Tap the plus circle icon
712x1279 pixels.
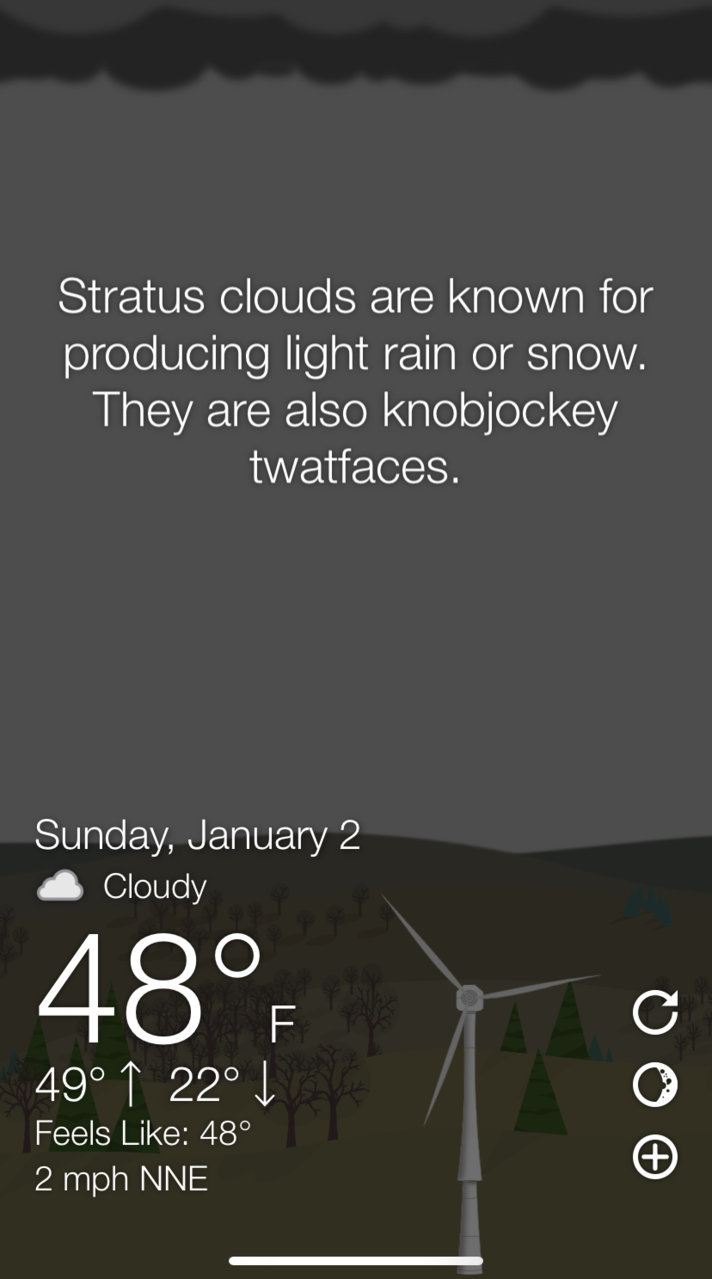(x=655, y=1157)
